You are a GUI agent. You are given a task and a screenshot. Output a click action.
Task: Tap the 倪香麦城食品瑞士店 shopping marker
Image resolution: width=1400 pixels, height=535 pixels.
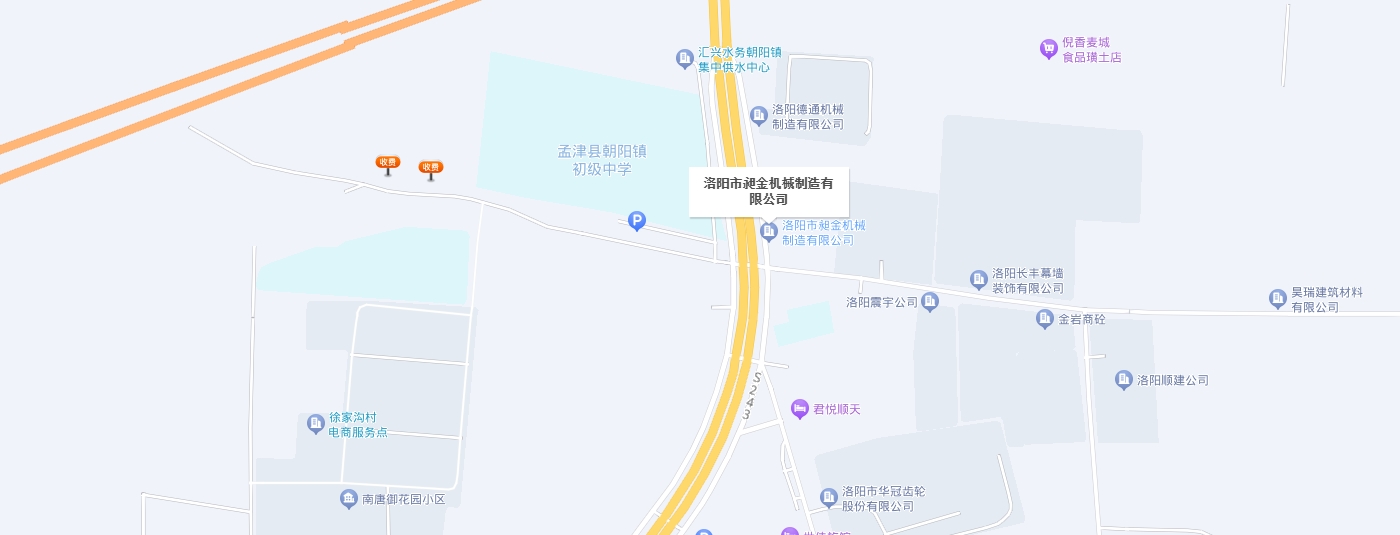(1048, 49)
